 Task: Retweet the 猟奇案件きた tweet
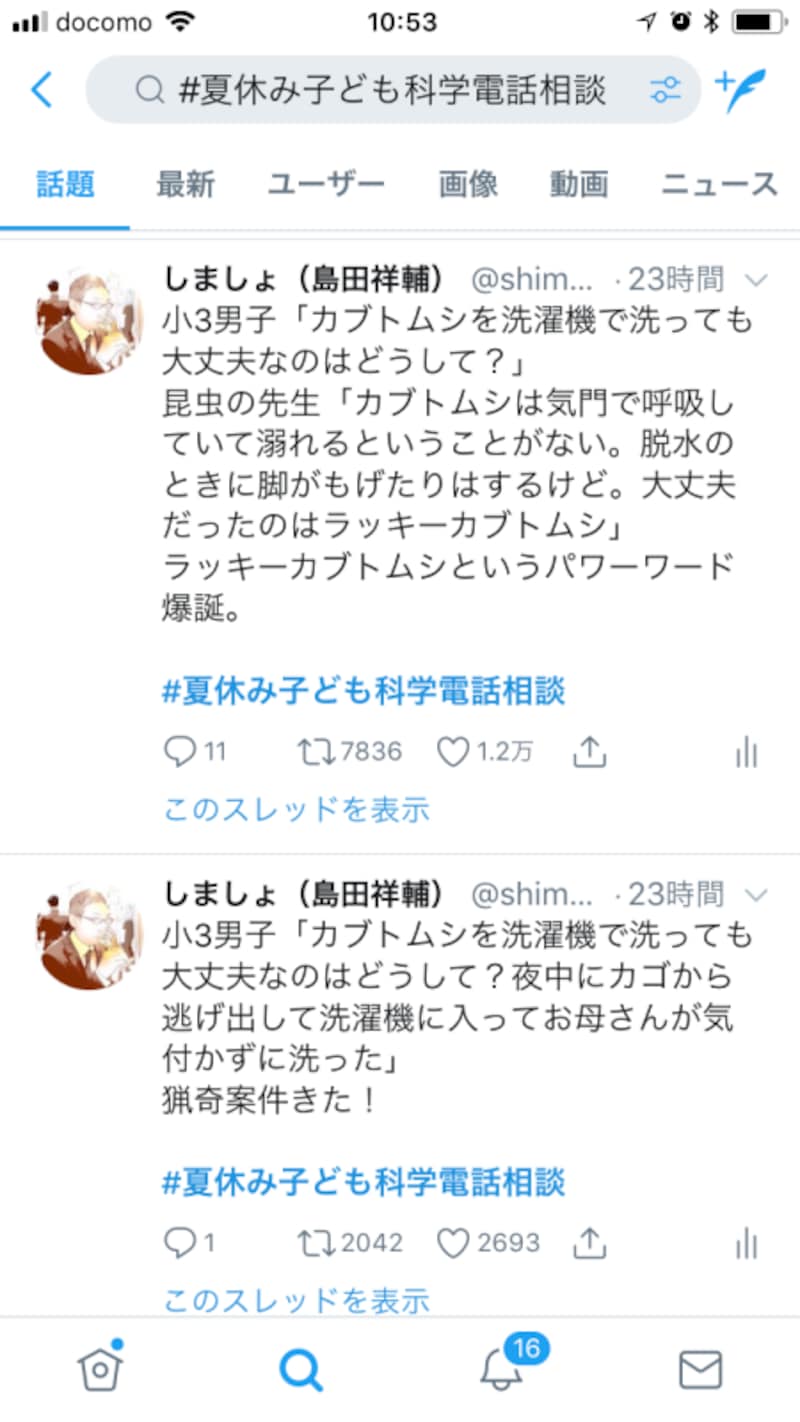pos(316,1243)
